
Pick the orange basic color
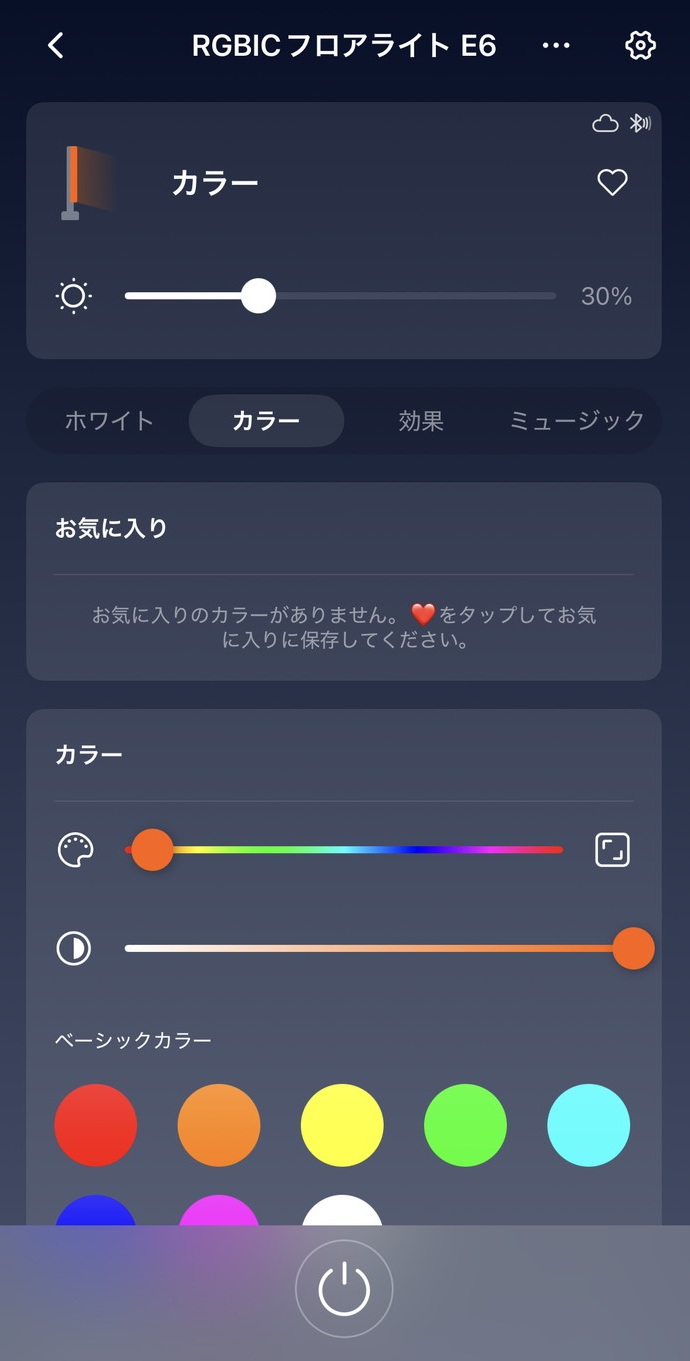pyautogui.click(x=219, y=1125)
